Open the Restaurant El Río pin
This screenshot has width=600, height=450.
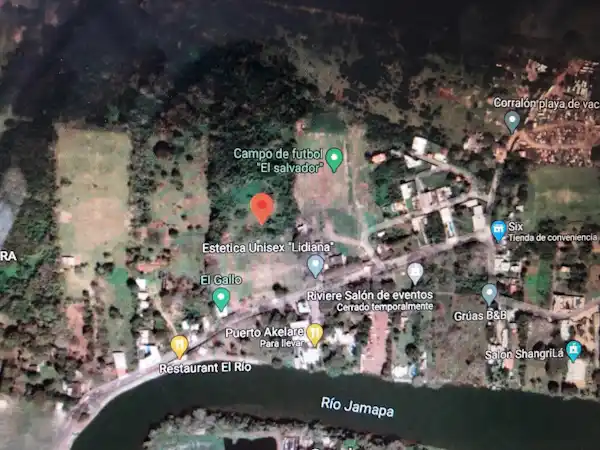[180, 346]
